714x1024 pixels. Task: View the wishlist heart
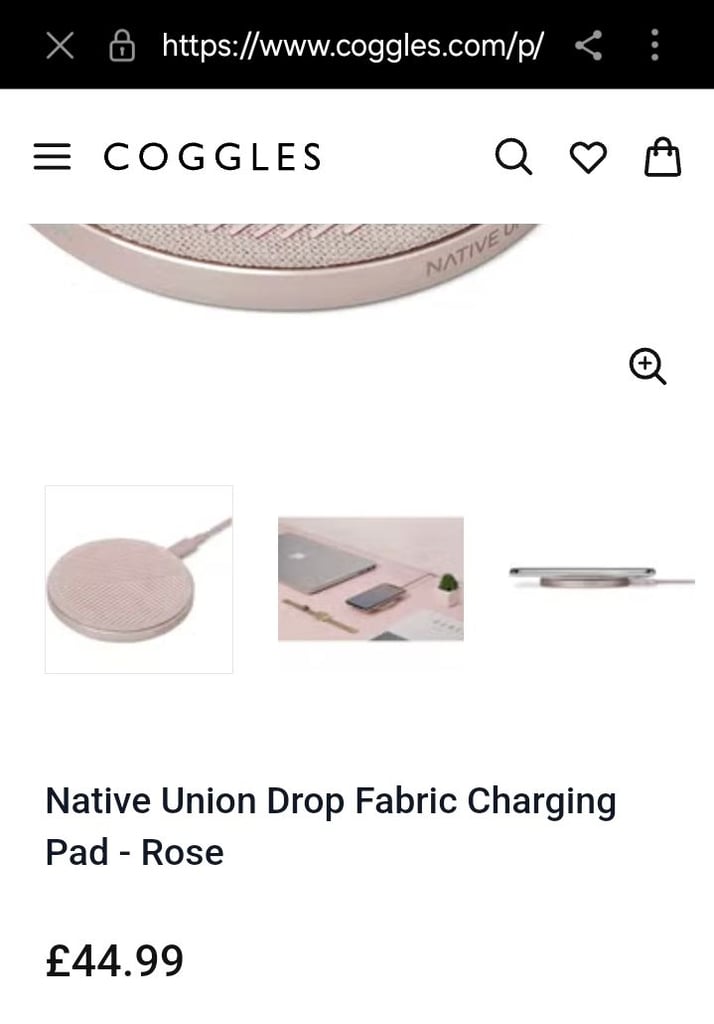tap(588, 157)
